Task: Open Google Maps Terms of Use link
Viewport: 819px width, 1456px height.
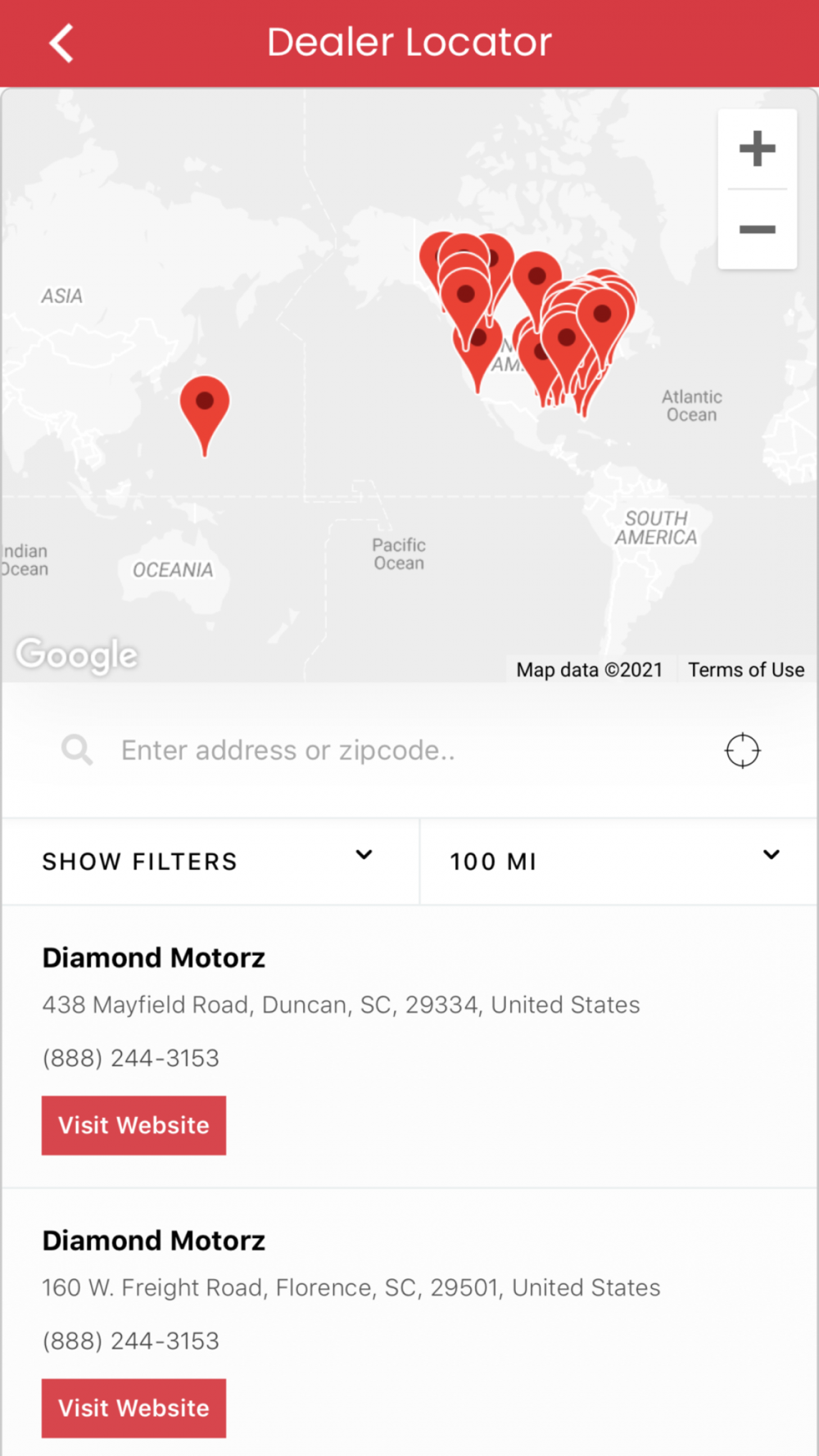Action: pos(746,670)
